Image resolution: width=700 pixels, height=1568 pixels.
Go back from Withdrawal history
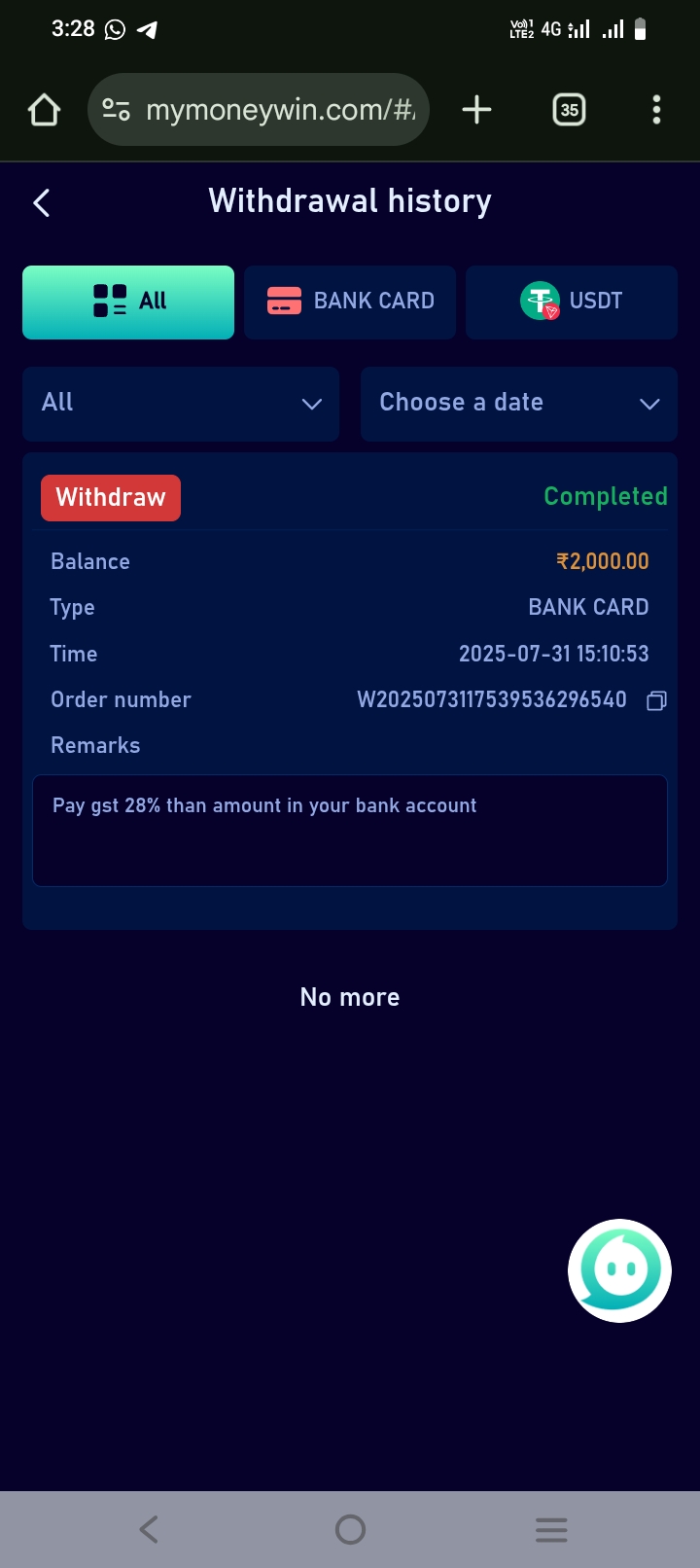point(42,202)
